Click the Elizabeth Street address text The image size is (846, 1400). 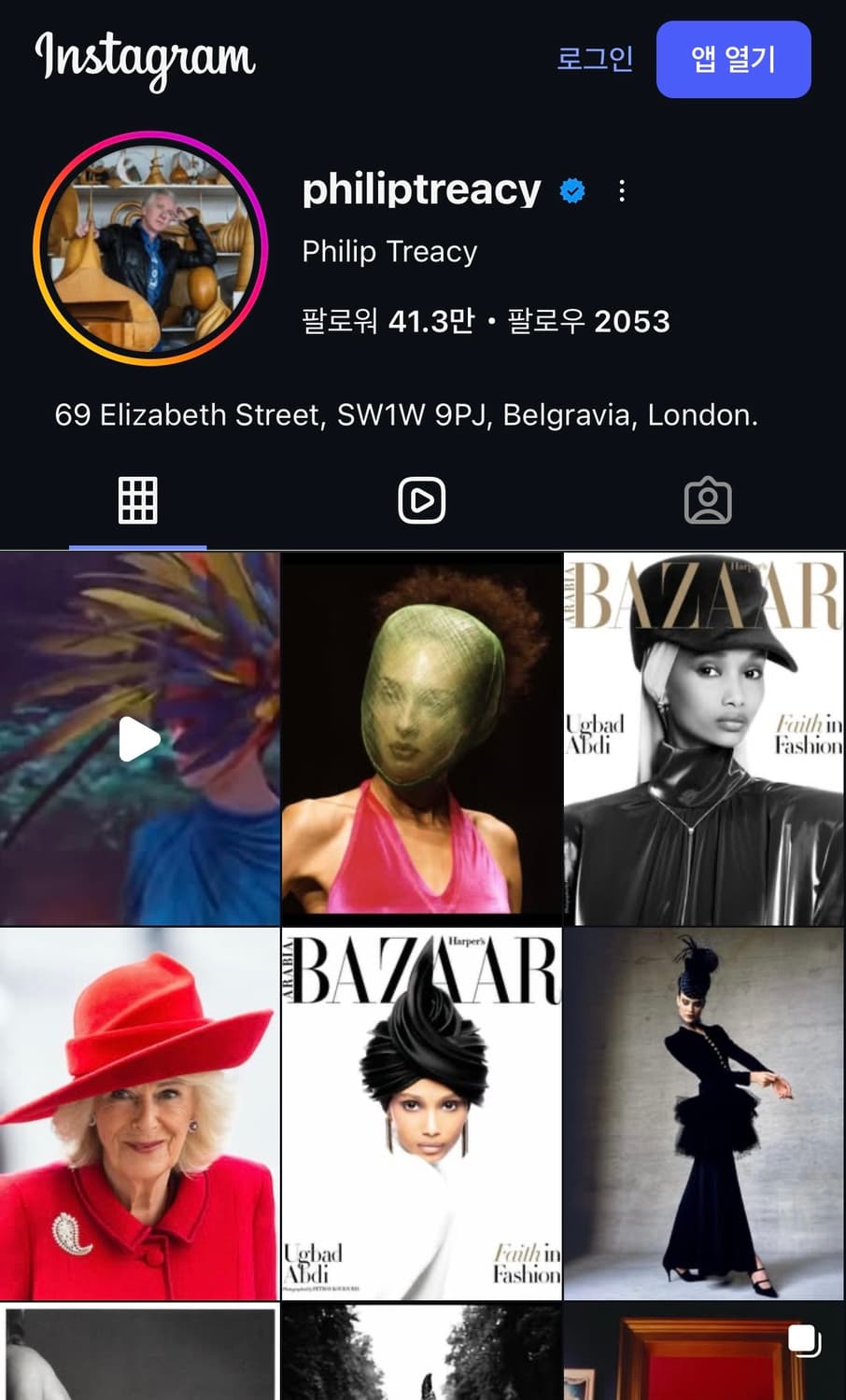coord(406,415)
